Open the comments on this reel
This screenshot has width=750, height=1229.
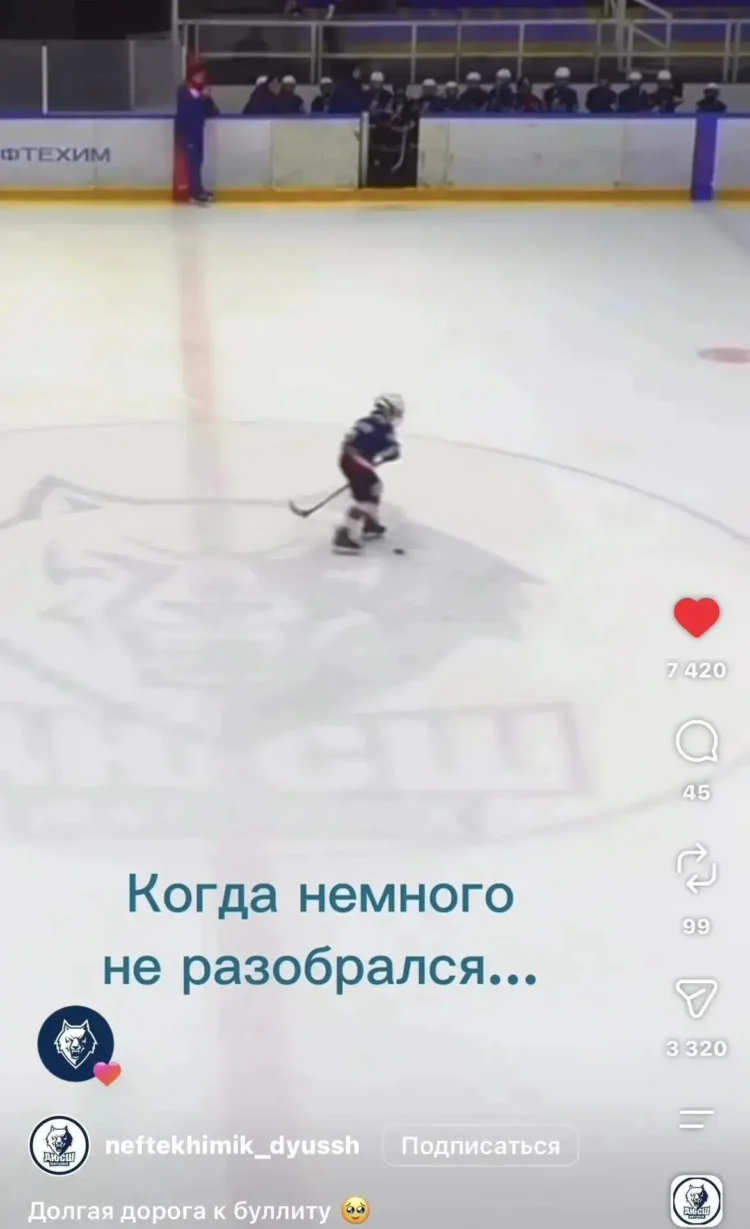pos(697,742)
